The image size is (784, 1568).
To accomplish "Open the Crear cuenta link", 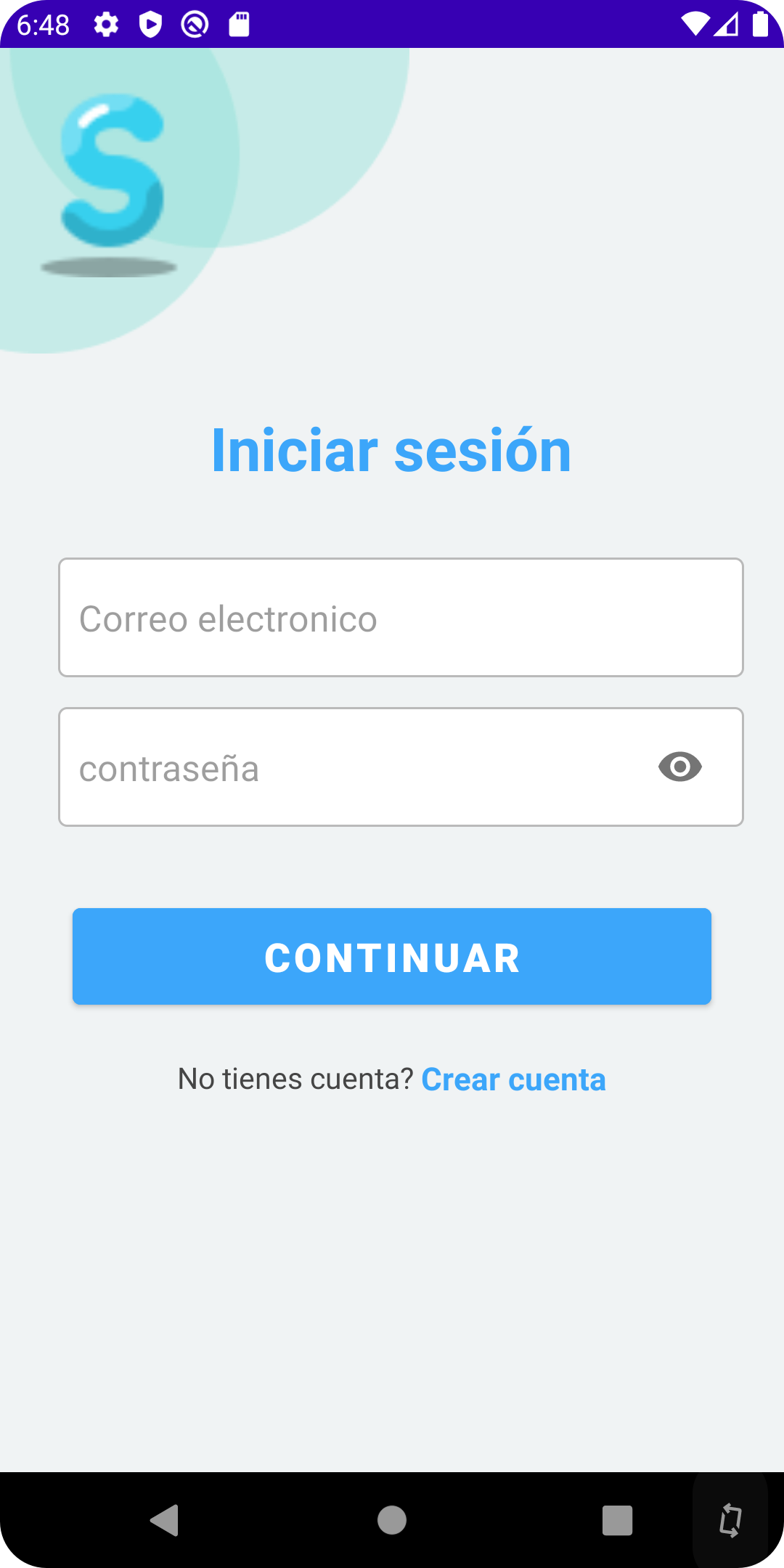I will tap(513, 1079).
